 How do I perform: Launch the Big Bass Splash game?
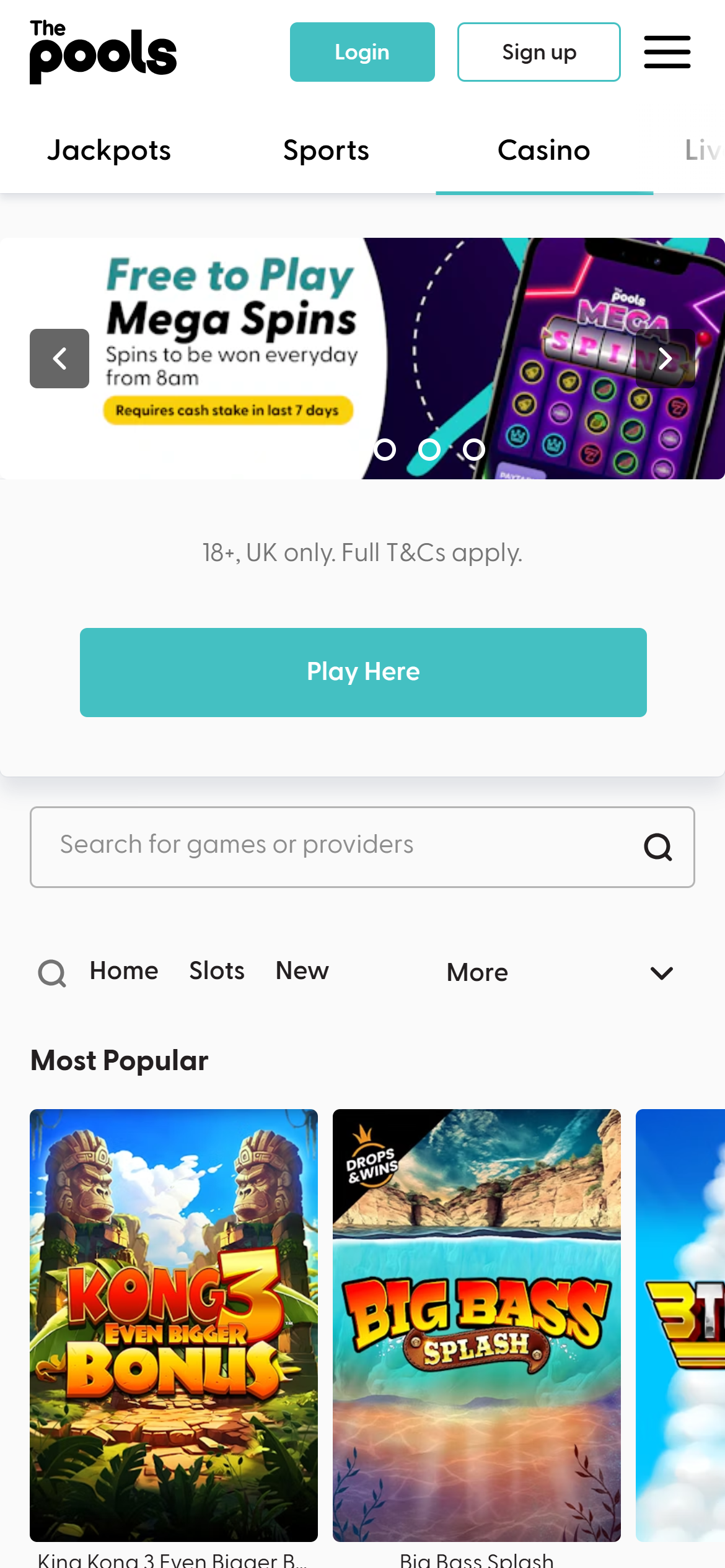(x=477, y=1325)
